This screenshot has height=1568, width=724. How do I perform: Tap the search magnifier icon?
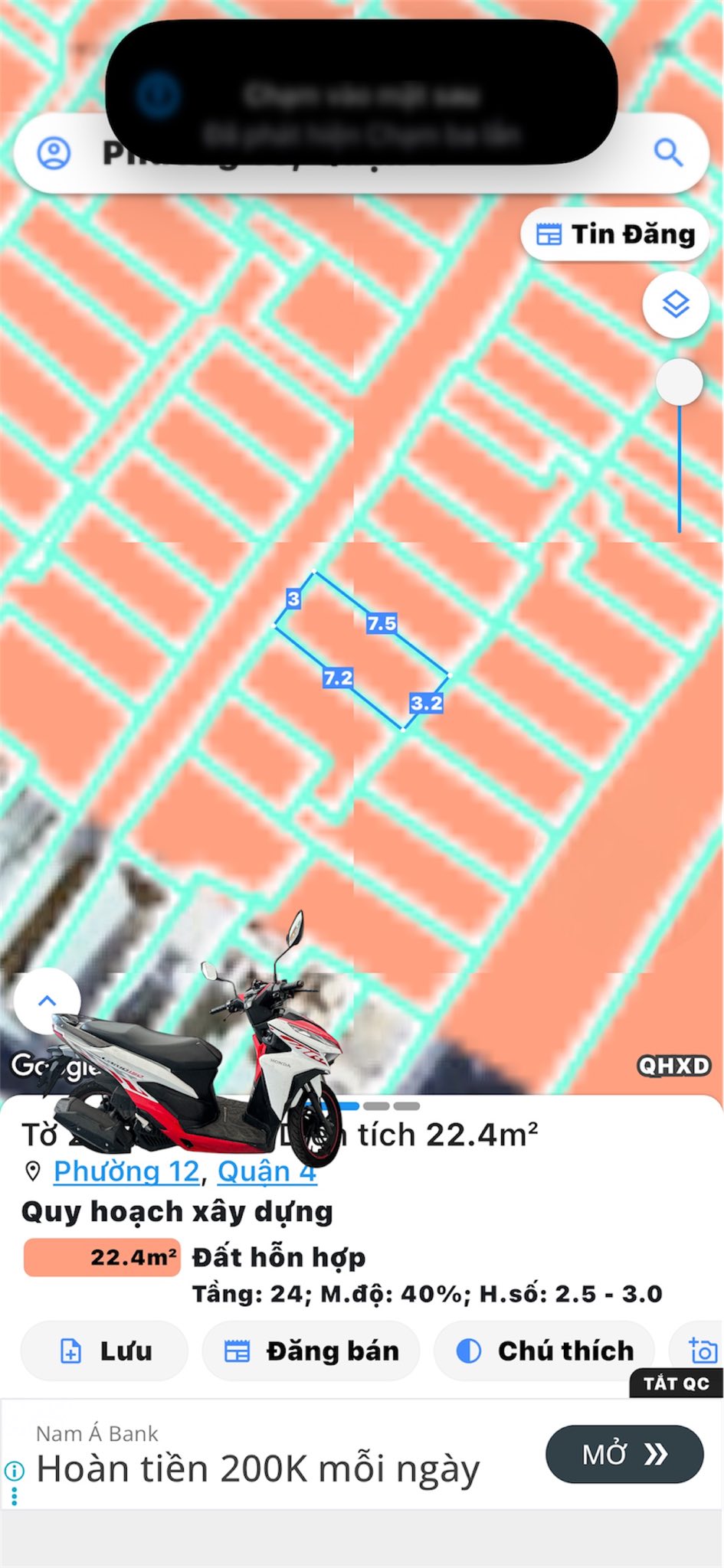pos(668,153)
